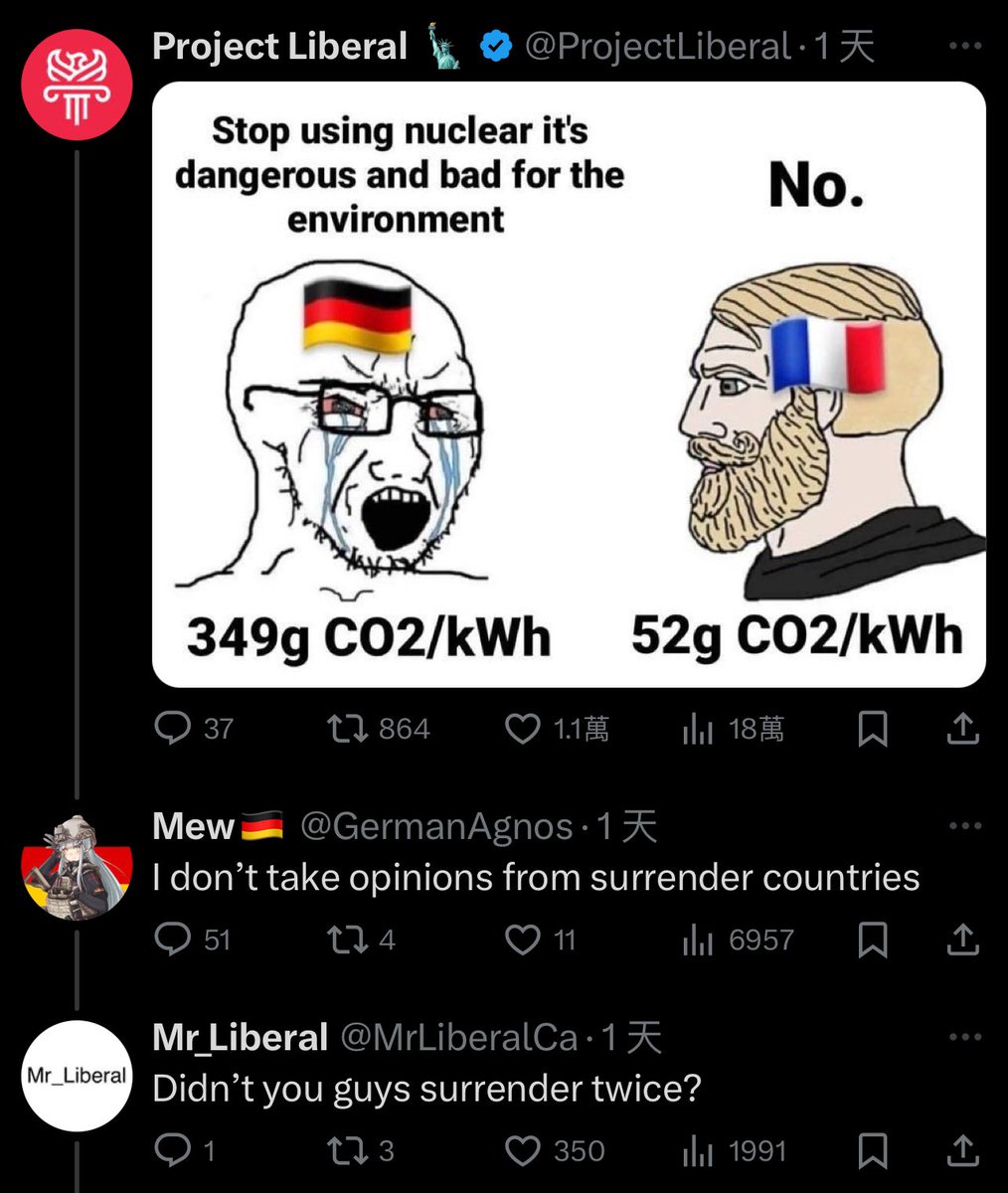This screenshot has width=1008, height=1193.
Task: Open overflow menu on Mr_Liberal's reply
Action: coord(963,1037)
